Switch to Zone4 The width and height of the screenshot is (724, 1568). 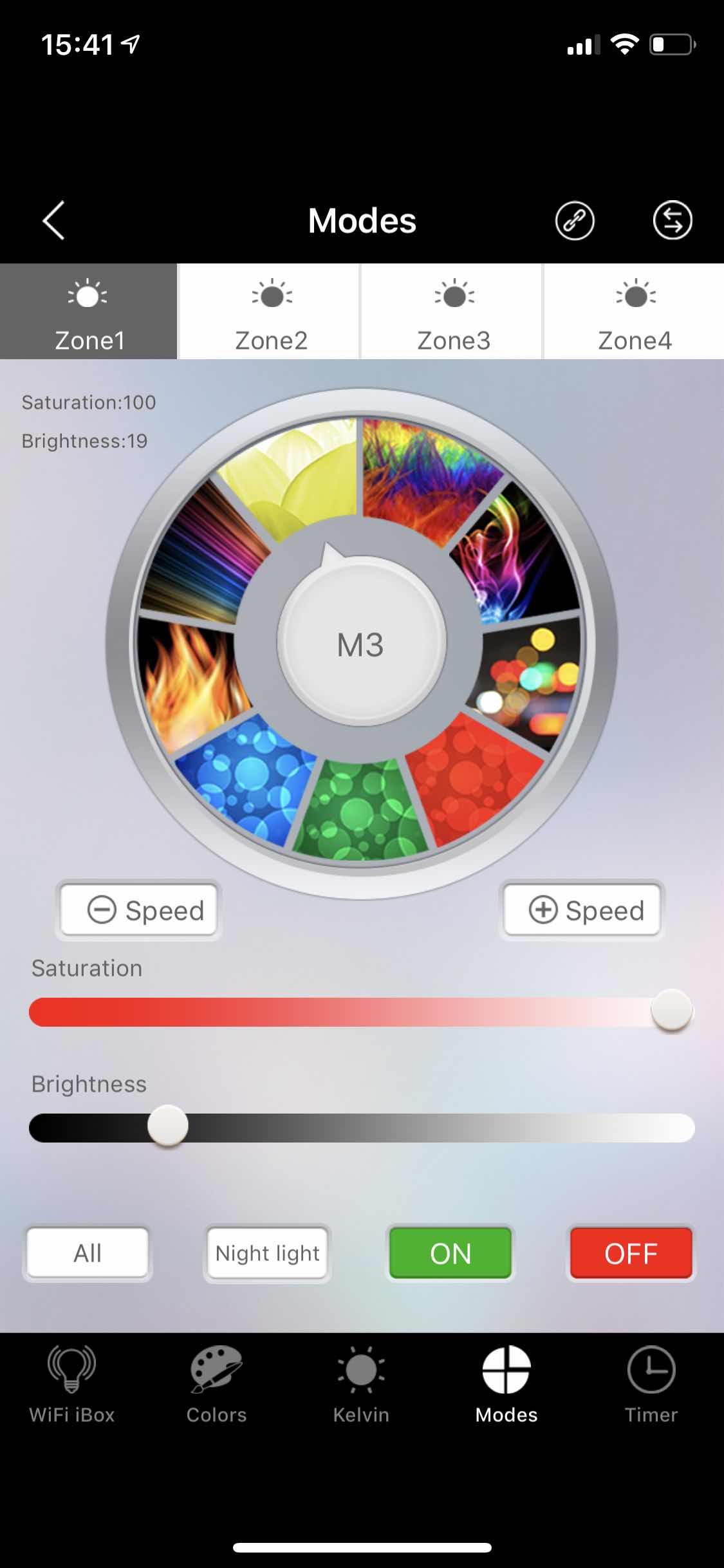coord(635,312)
